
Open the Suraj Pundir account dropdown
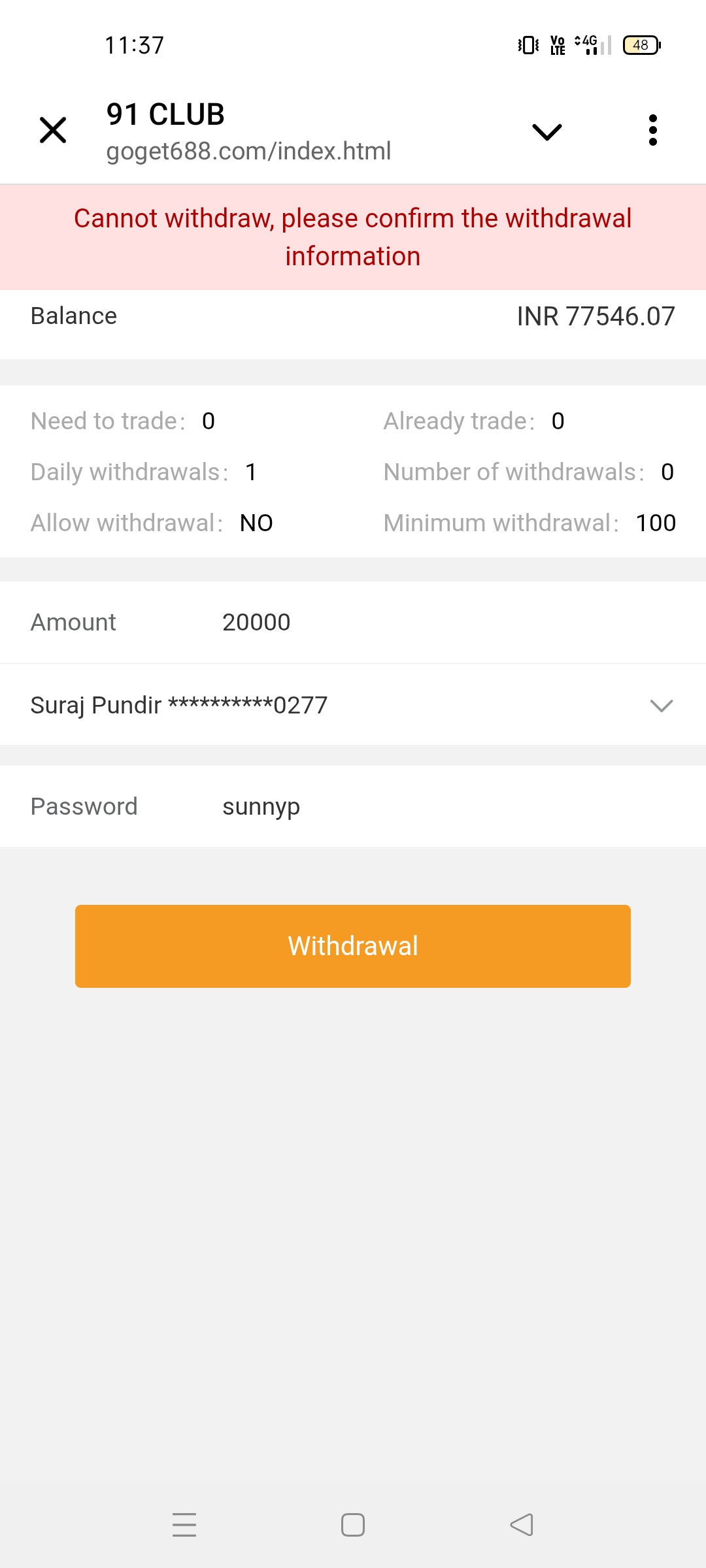pos(662,706)
